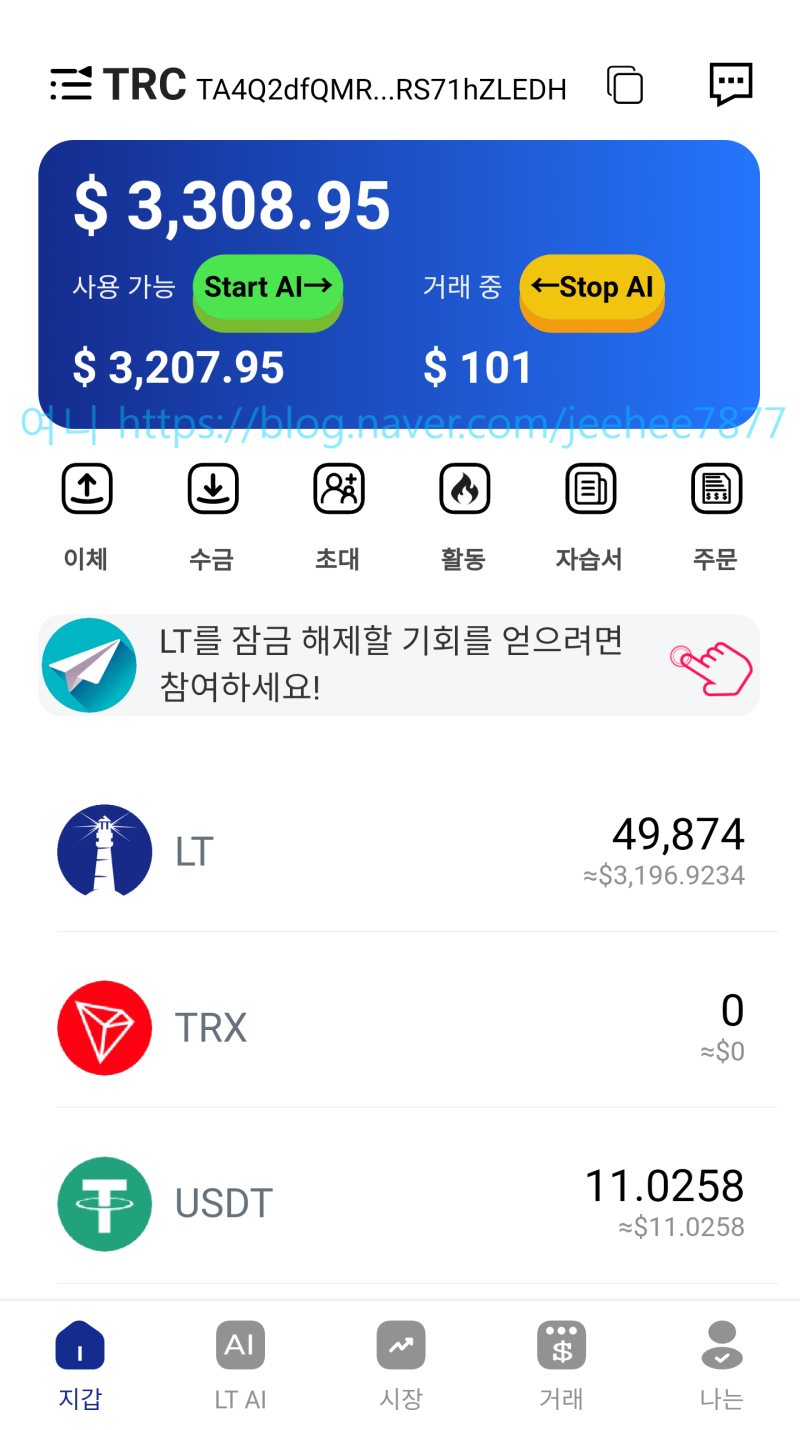Open the network switch menu icon
This screenshot has height=1430, width=800.
(x=71, y=85)
